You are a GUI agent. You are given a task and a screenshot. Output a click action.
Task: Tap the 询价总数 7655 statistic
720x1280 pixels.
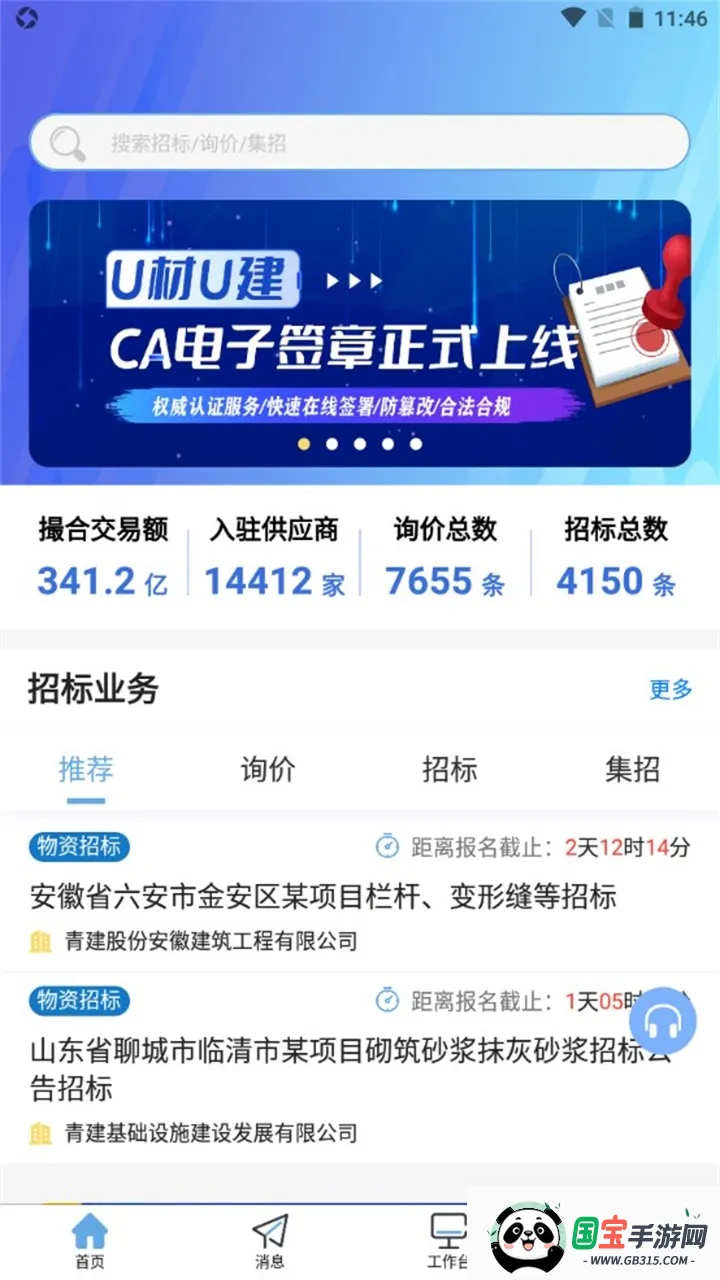point(442,555)
